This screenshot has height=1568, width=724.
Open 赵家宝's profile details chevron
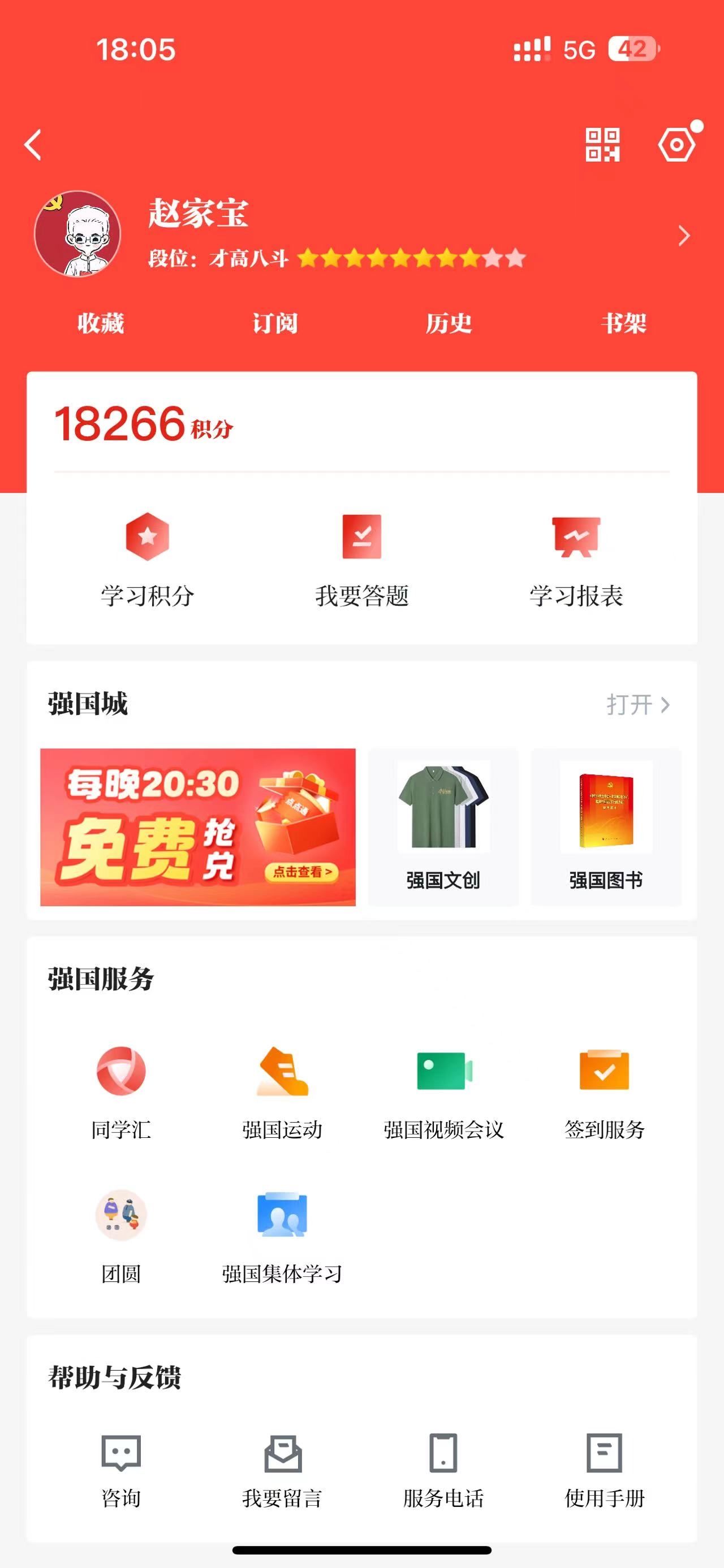point(684,236)
